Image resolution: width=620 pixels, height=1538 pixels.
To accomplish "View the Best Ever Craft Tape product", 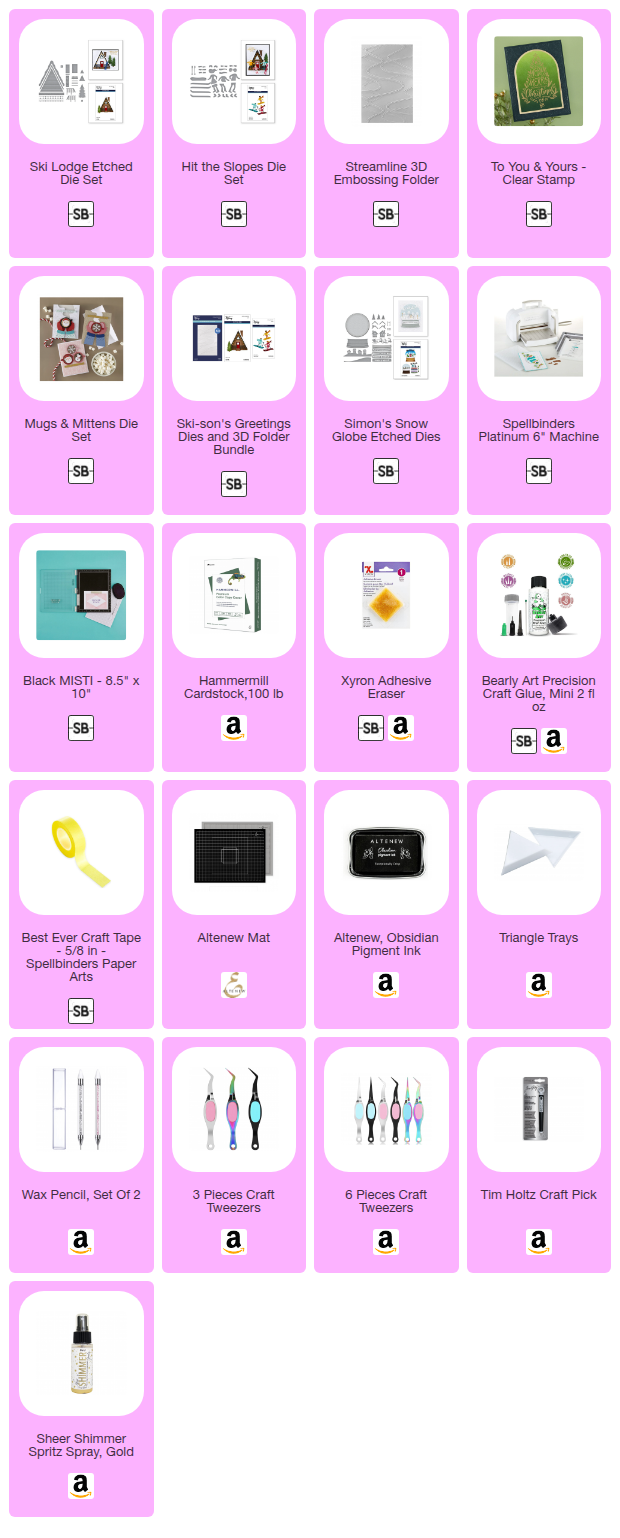I will 81,852.
